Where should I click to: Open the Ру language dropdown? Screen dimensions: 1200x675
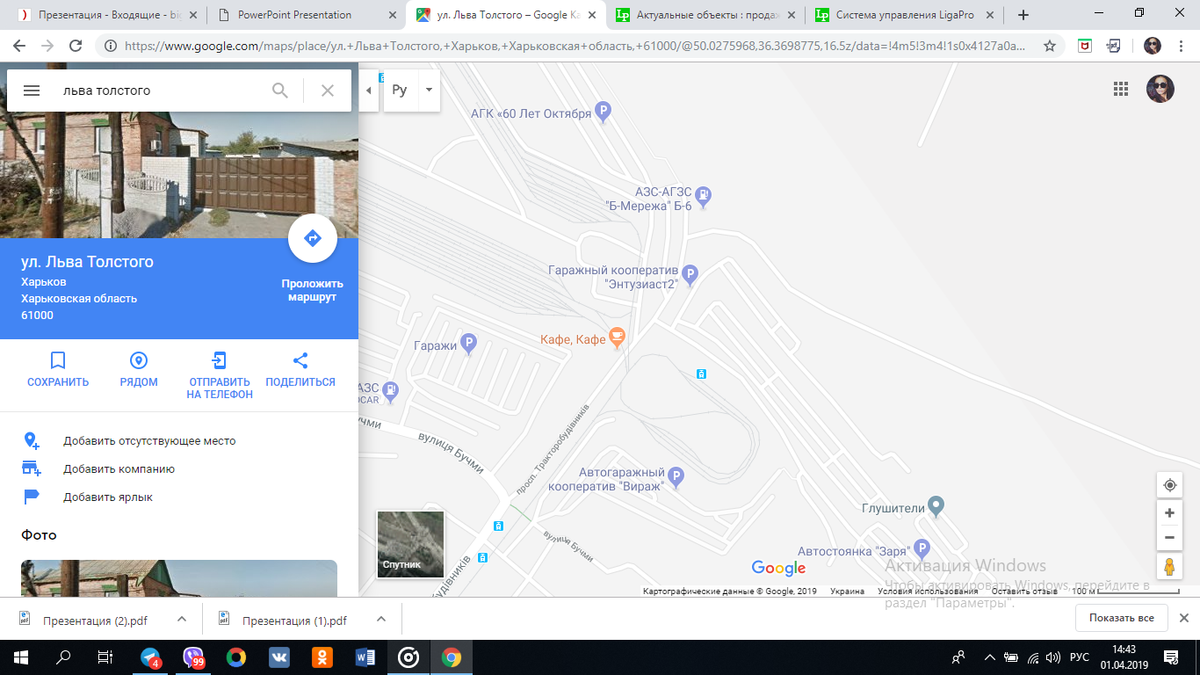point(428,90)
